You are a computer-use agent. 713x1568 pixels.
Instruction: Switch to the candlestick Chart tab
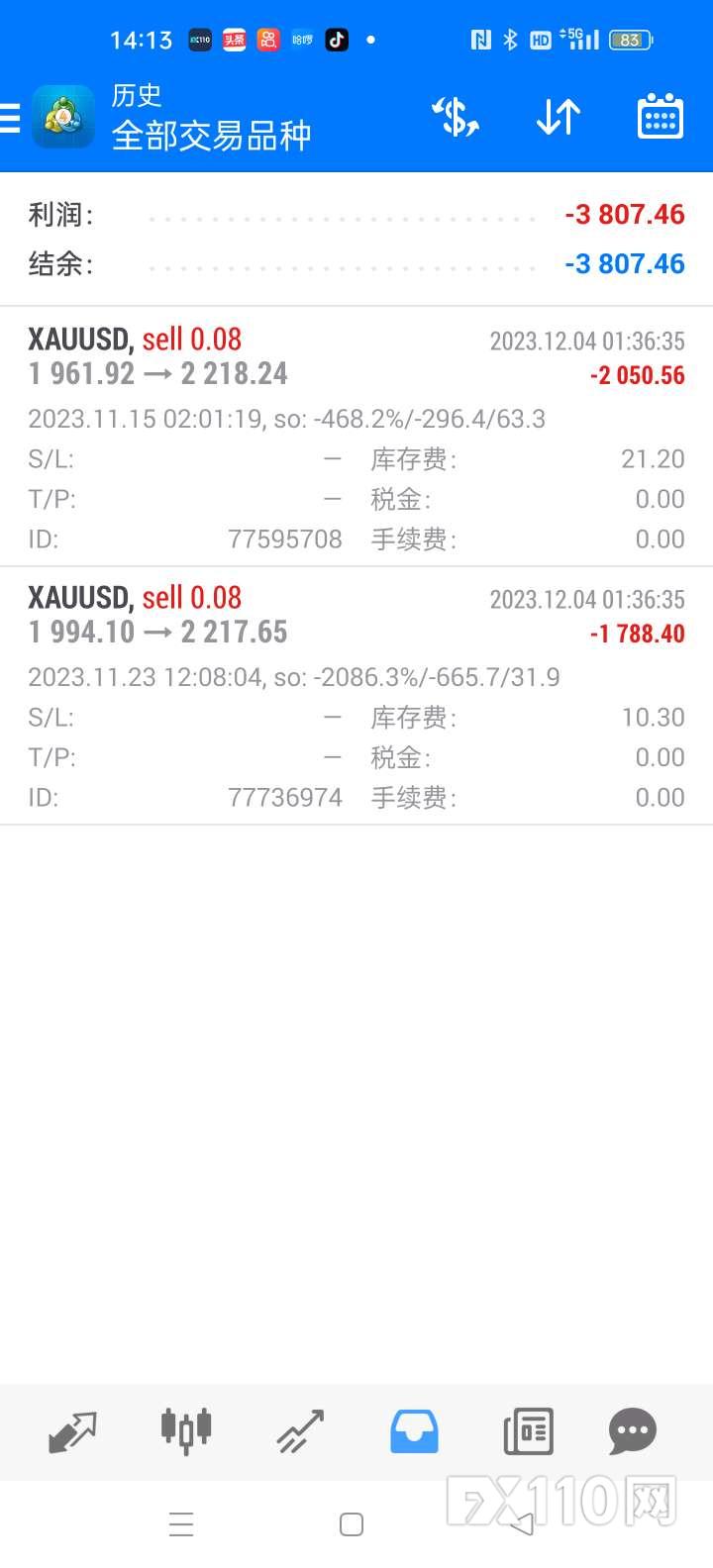(186, 1430)
